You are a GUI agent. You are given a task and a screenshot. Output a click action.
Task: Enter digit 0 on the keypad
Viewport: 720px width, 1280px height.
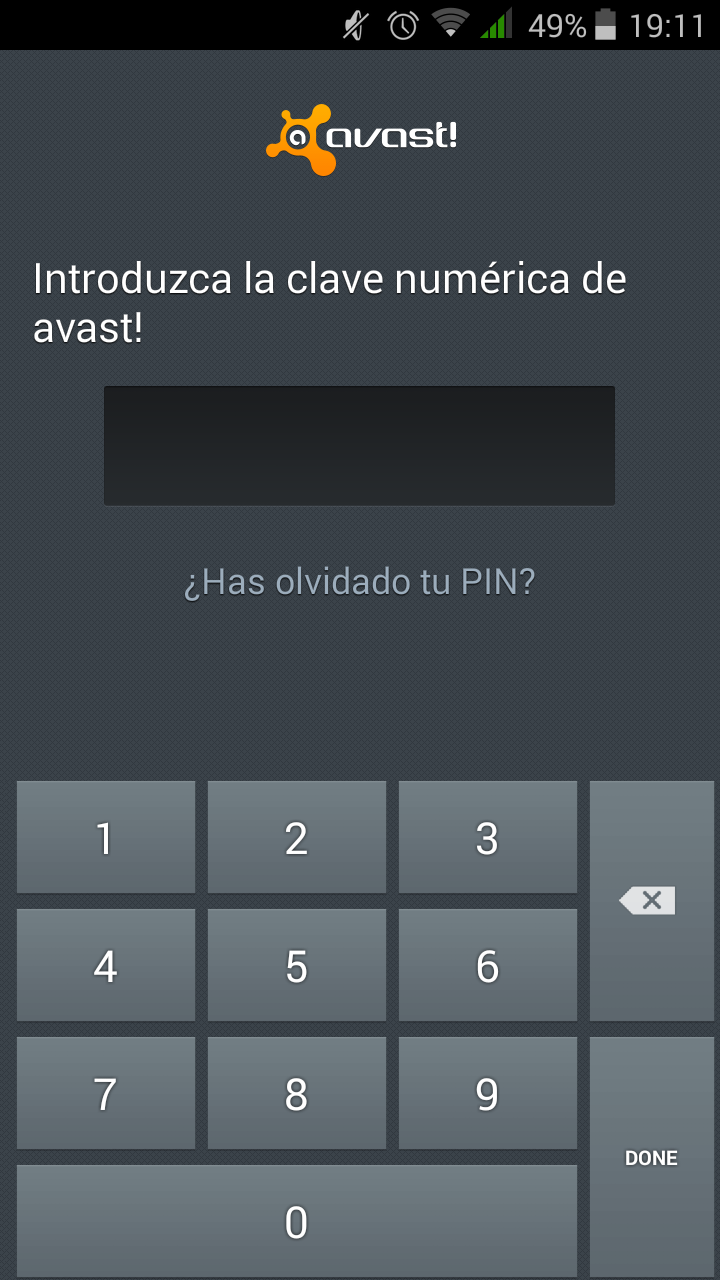click(297, 1222)
